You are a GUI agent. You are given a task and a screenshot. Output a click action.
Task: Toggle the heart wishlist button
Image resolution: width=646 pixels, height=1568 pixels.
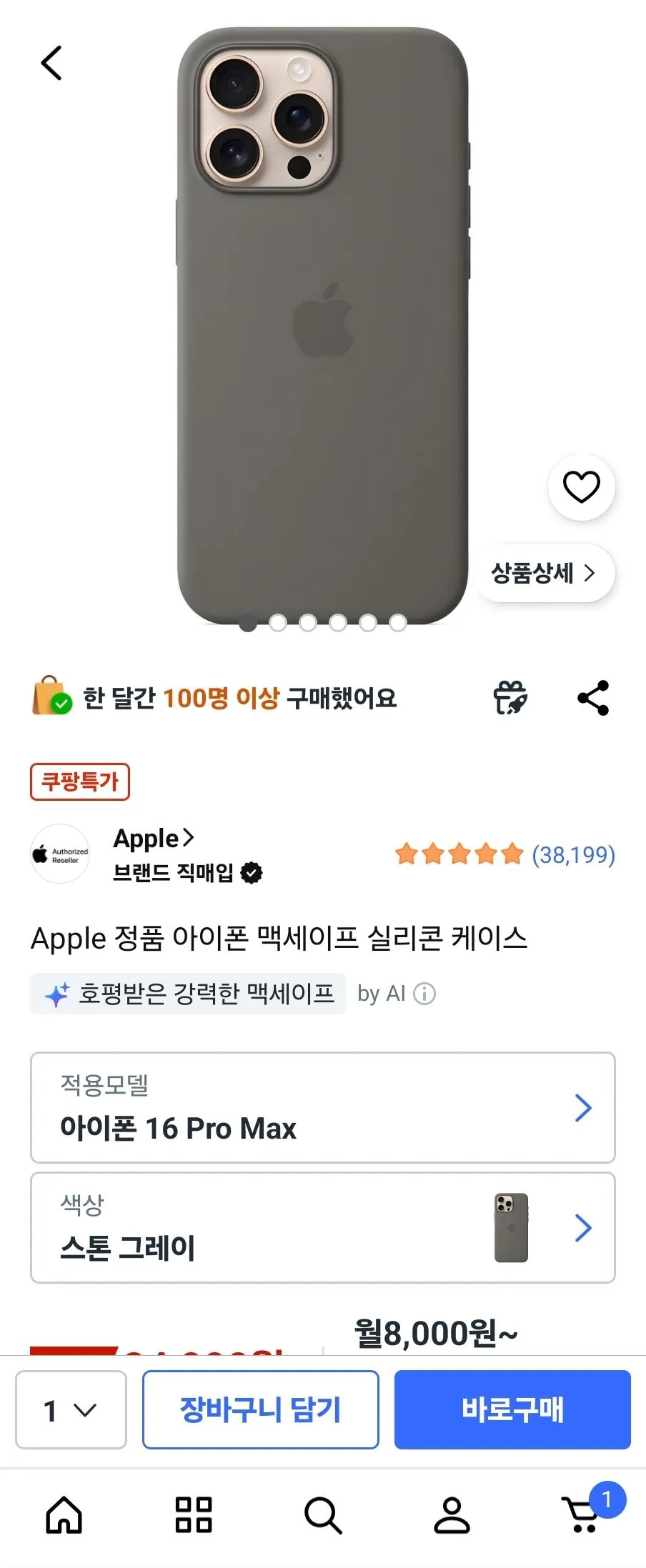tap(582, 486)
